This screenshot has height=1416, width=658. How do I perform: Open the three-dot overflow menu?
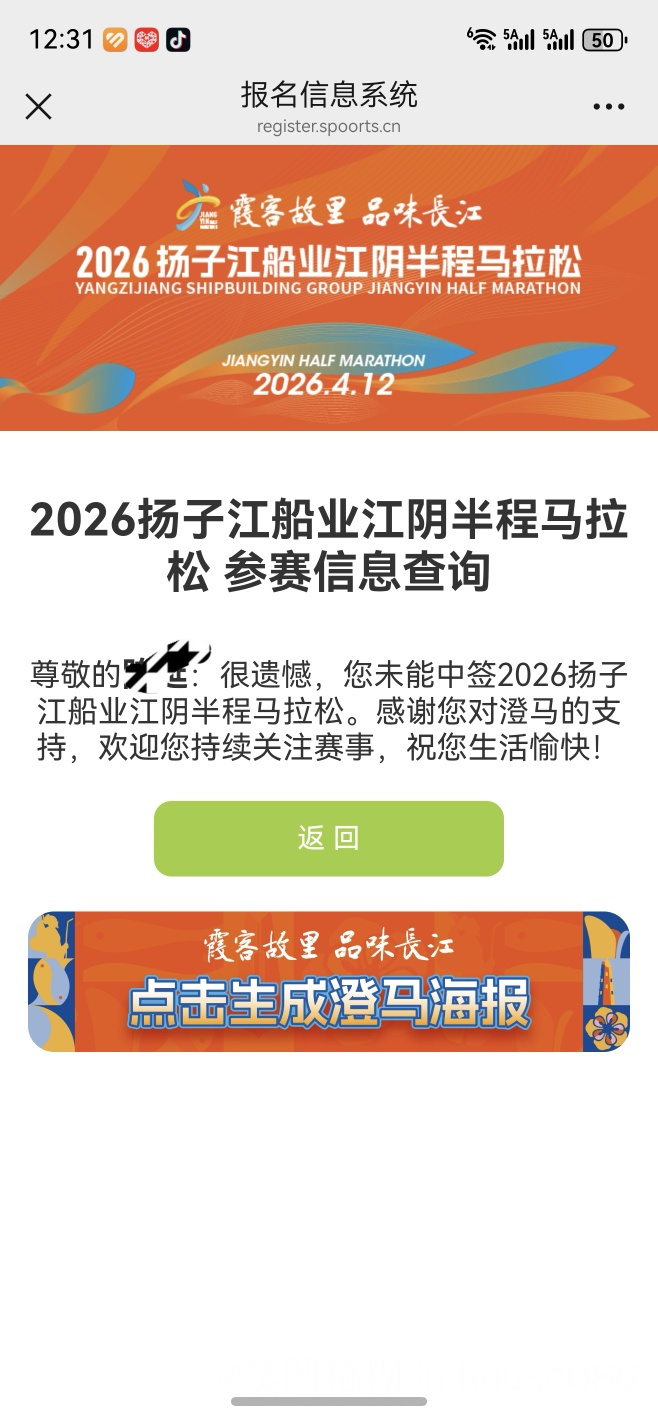click(608, 107)
